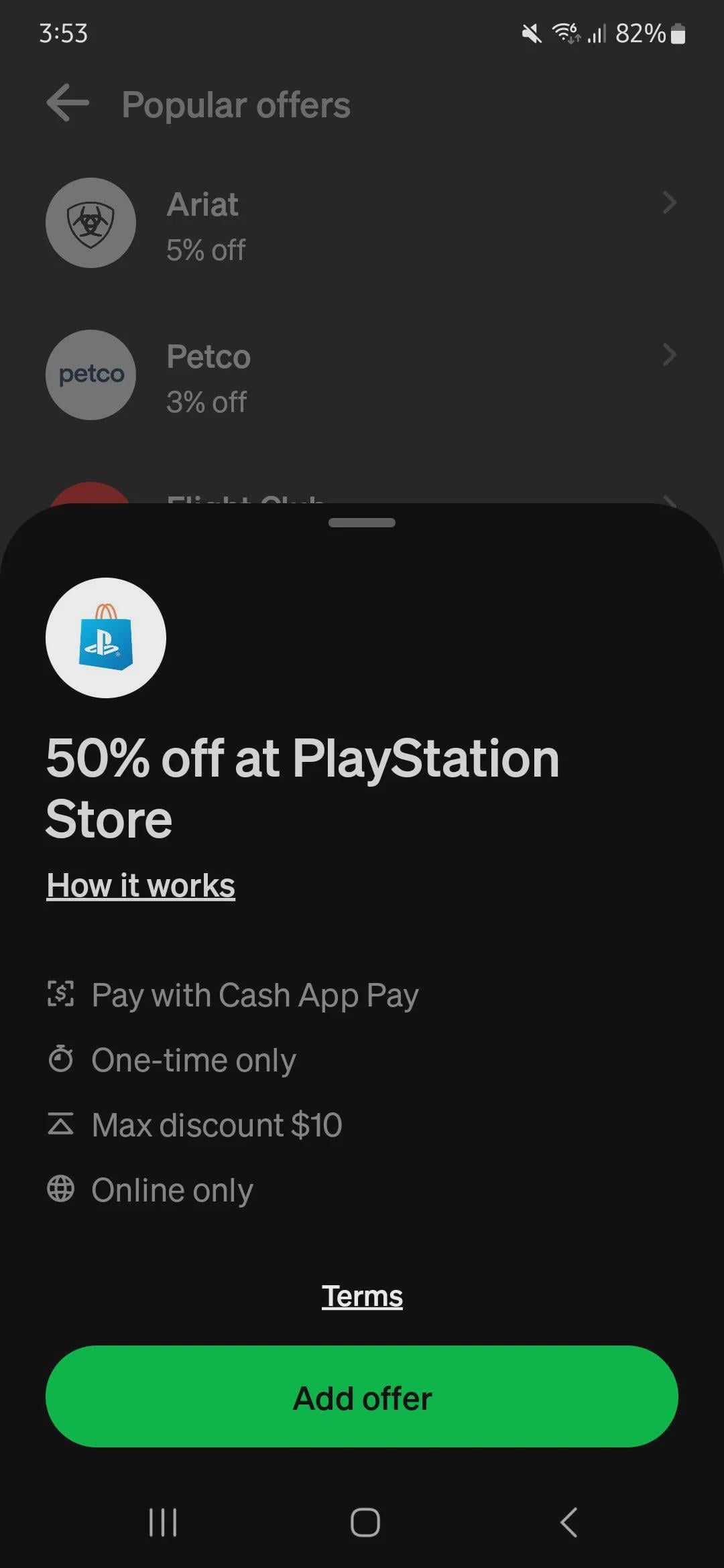Go back from Popular offers
This screenshot has height=1568, width=724.
pos(68,104)
